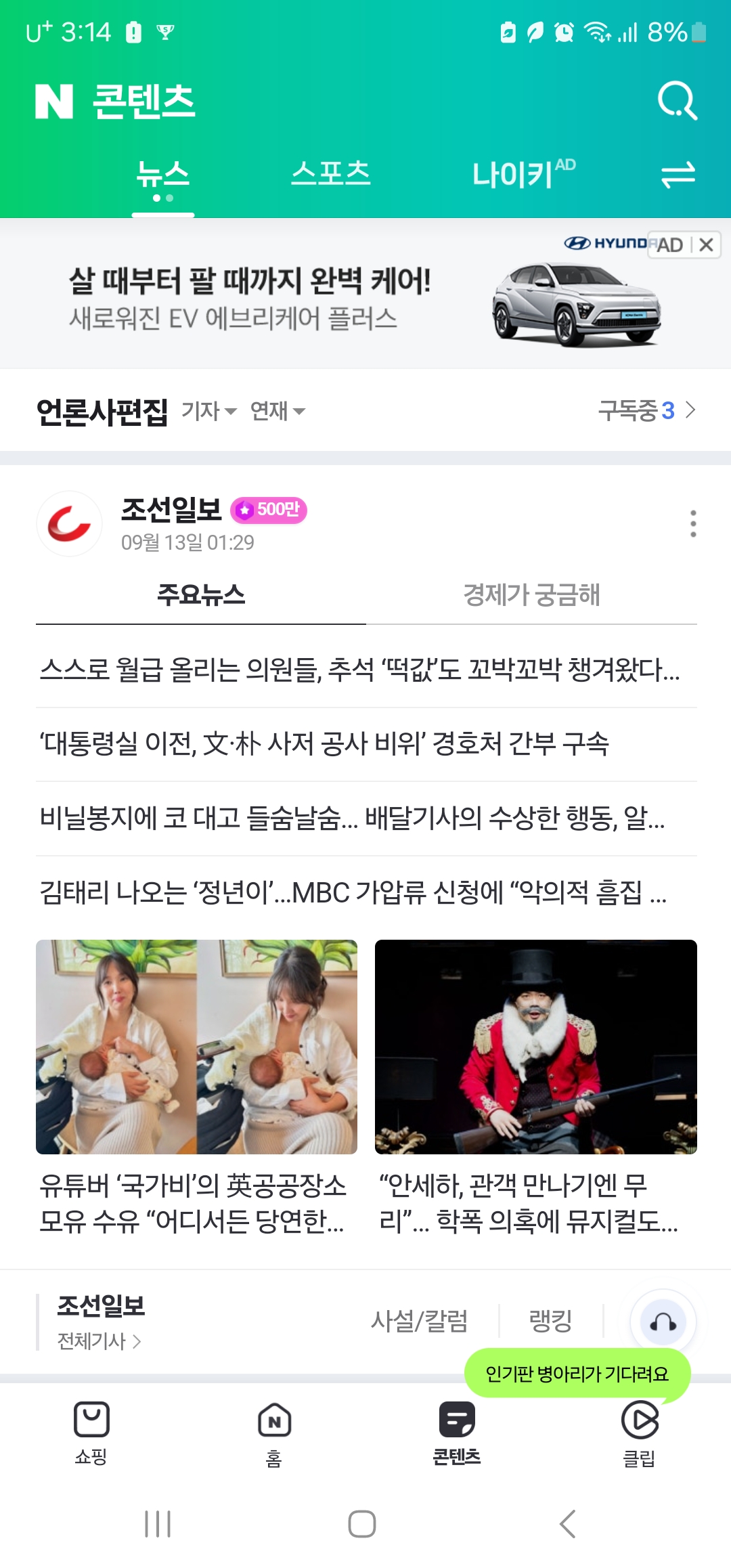Open 김태리 정년이 MBC 가압류 article
Viewport: 731px width, 1568px height.
[353, 893]
